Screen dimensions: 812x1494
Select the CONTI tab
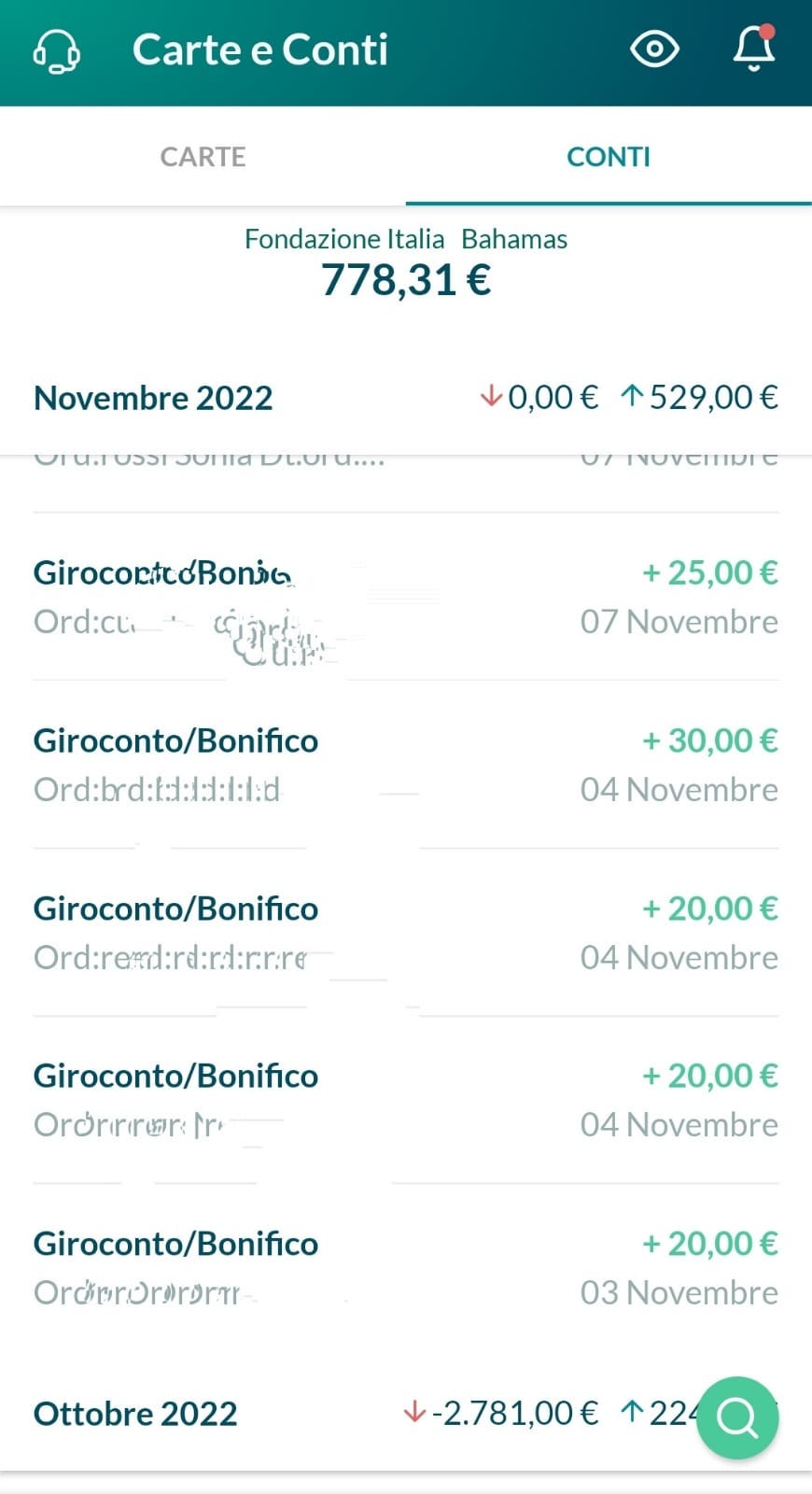[609, 156]
